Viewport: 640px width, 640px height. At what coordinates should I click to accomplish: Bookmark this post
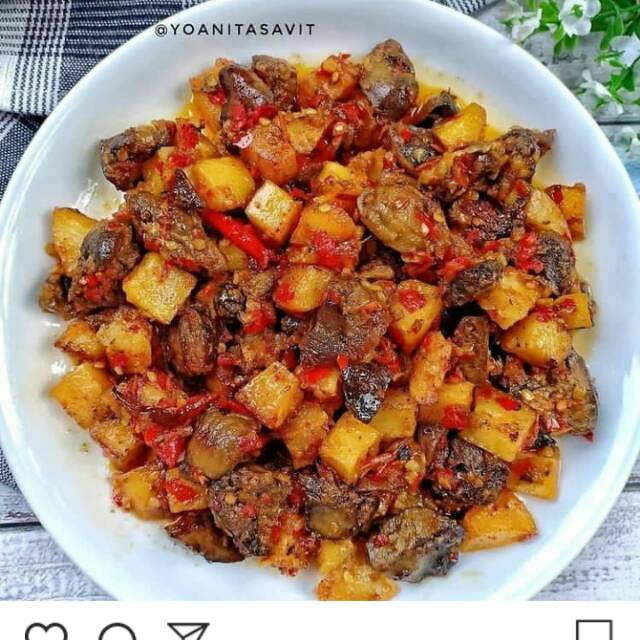pos(593,632)
